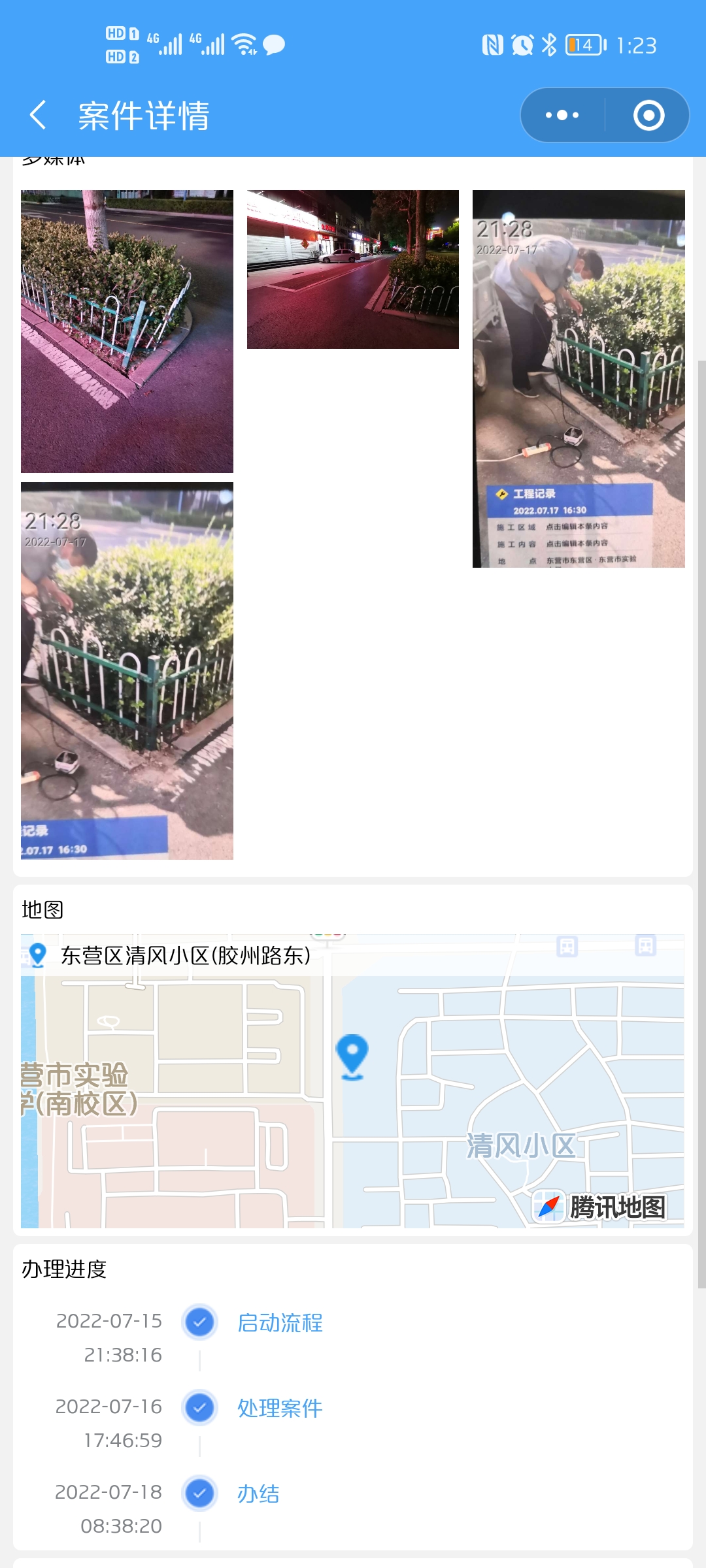Open the mini program more options menu
Image resolution: width=706 pixels, height=1568 pixels.
[x=562, y=115]
